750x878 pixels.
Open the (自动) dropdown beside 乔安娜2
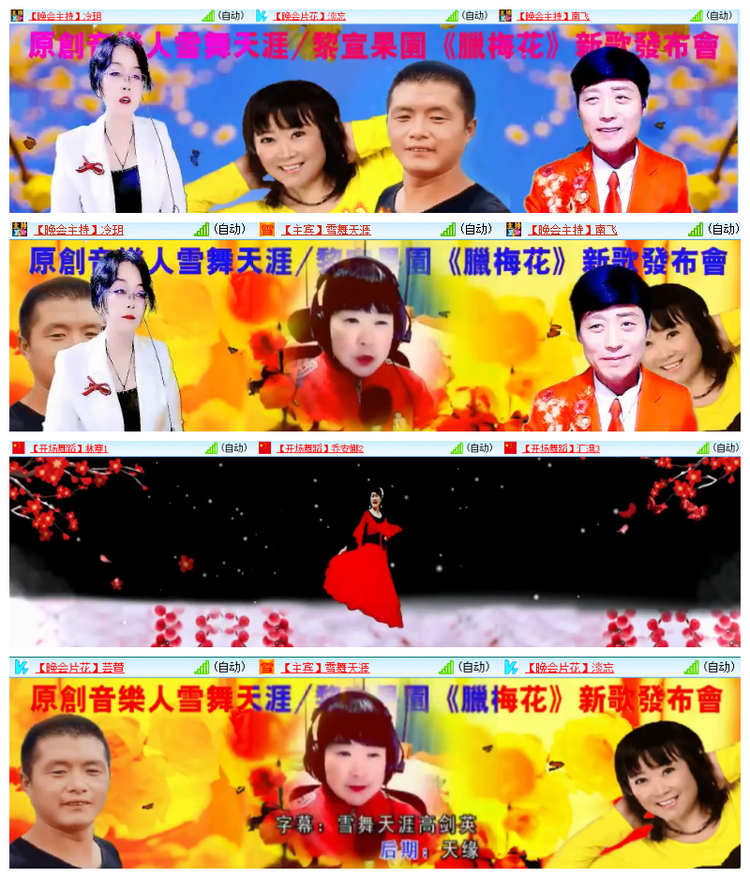pyautogui.click(x=481, y=449)
